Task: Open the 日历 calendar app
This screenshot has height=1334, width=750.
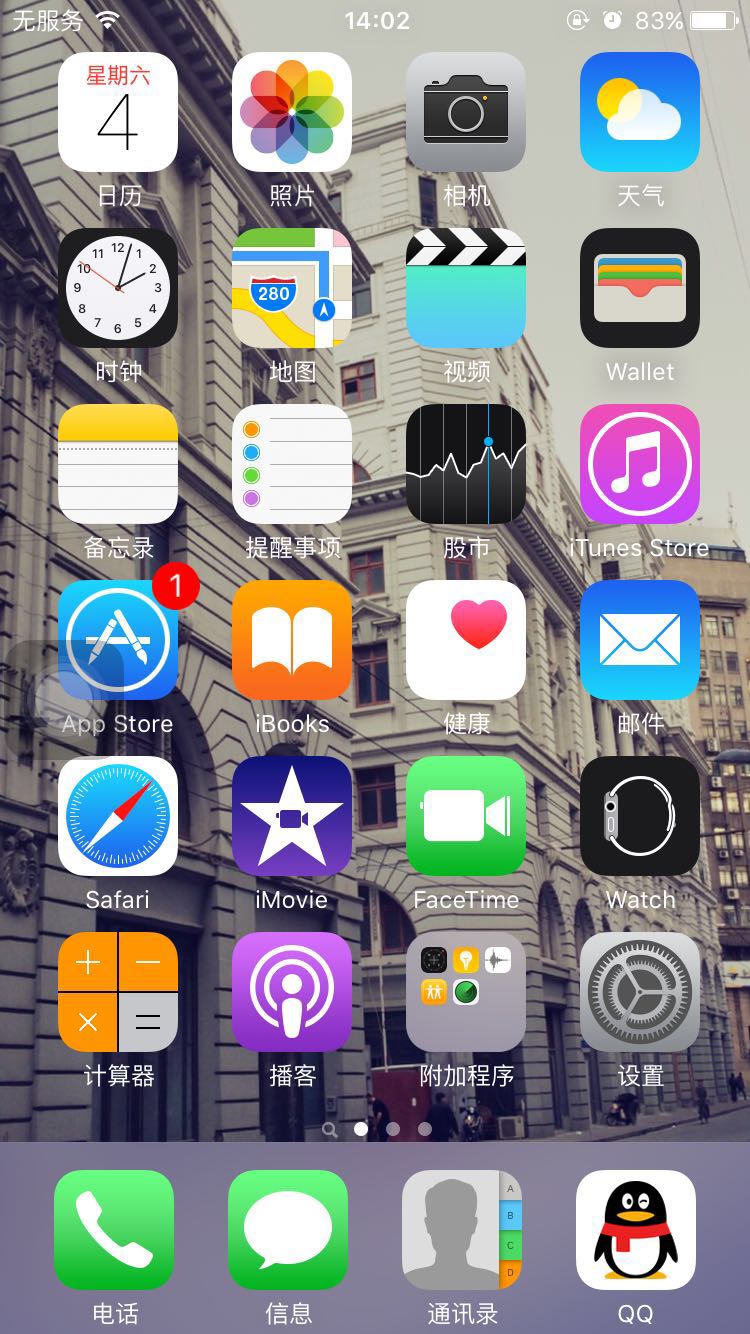Action: click(118, 112)
